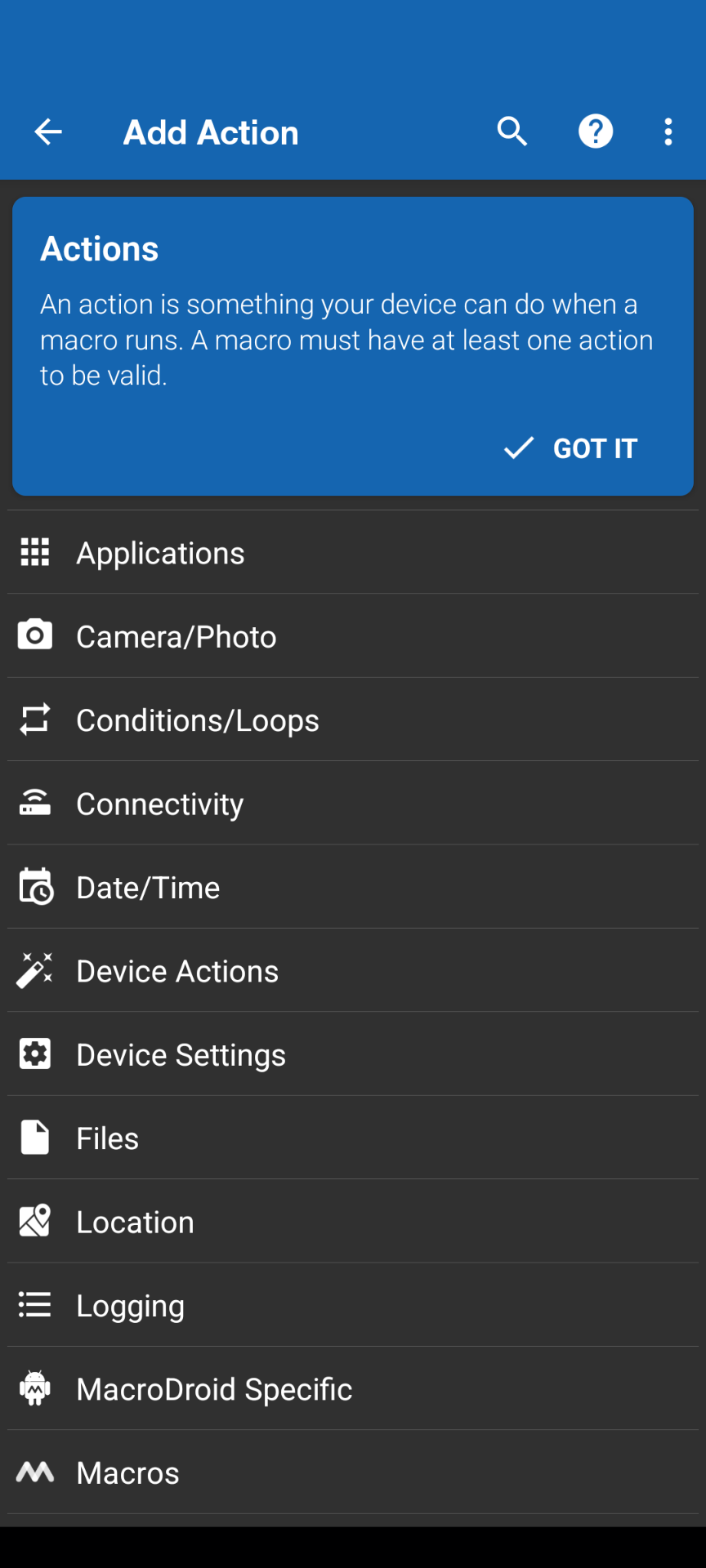Choose the Date/Time category
Viewport: 706px width, 1568px height.
(148, 888)
